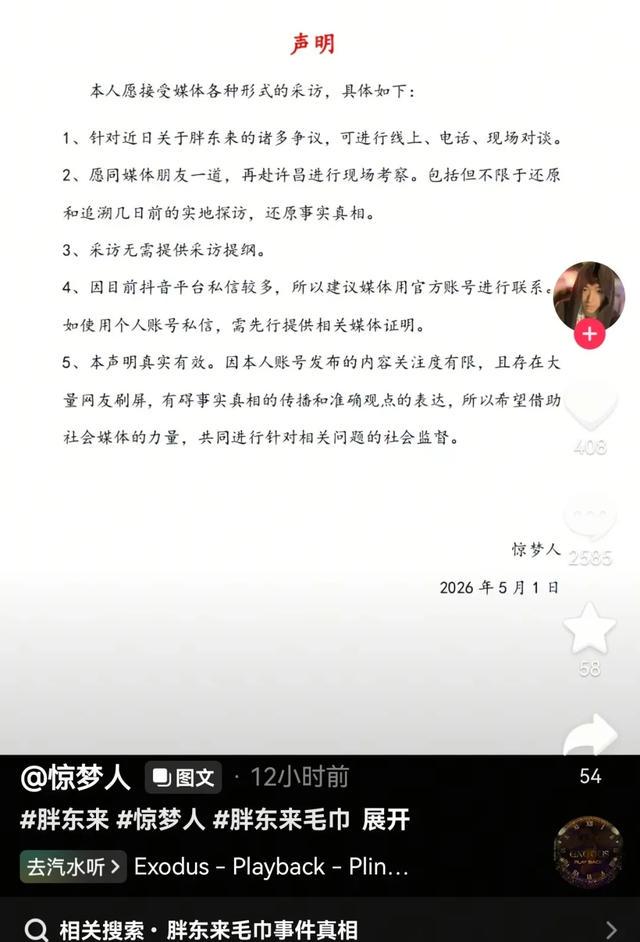Viewport: 640px width, 942px height.
Task: Open the #胖东来 hashtag
Action: [x=64, y=819]
